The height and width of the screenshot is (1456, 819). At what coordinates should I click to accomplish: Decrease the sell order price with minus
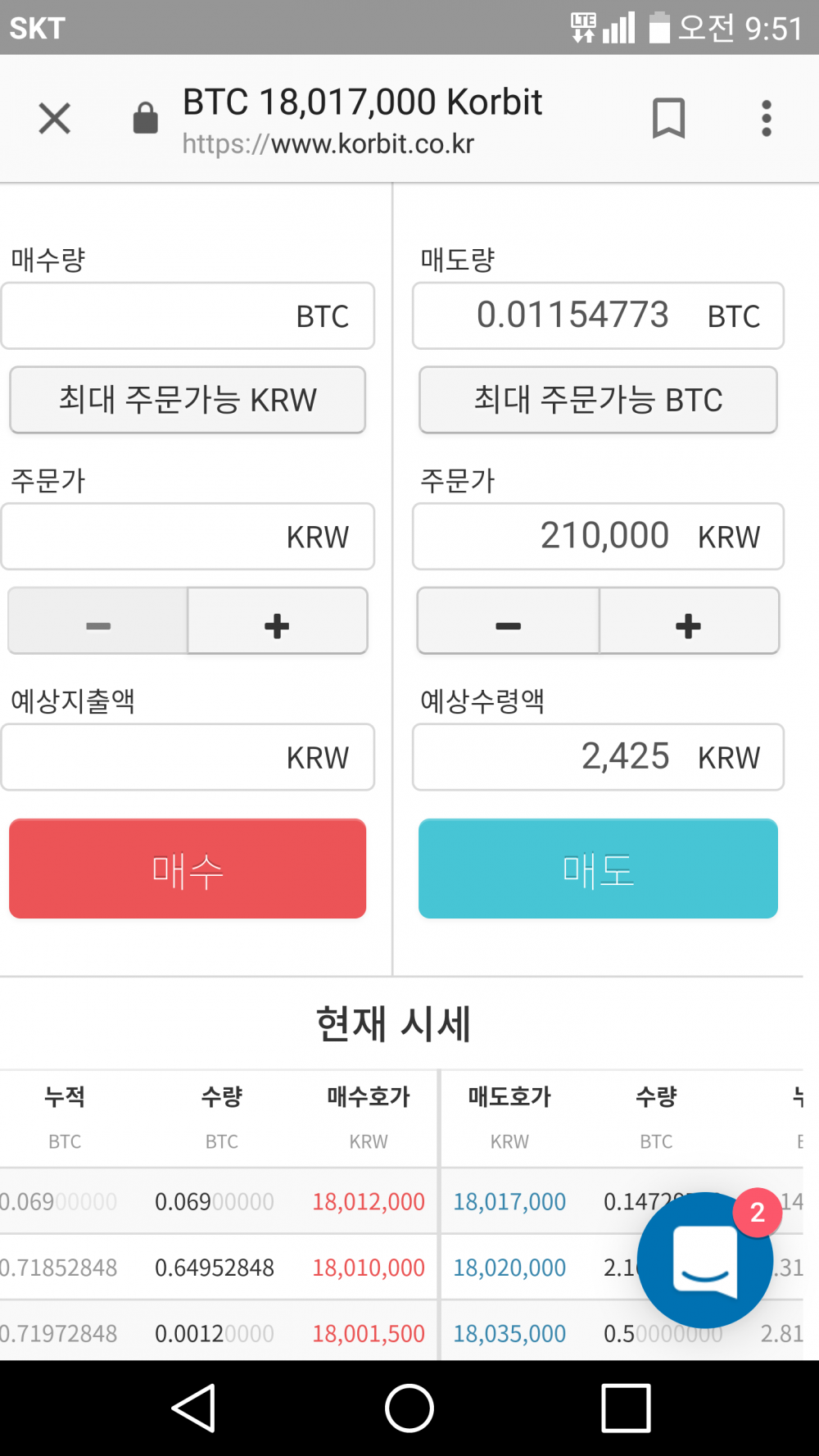tap(508, 623)
